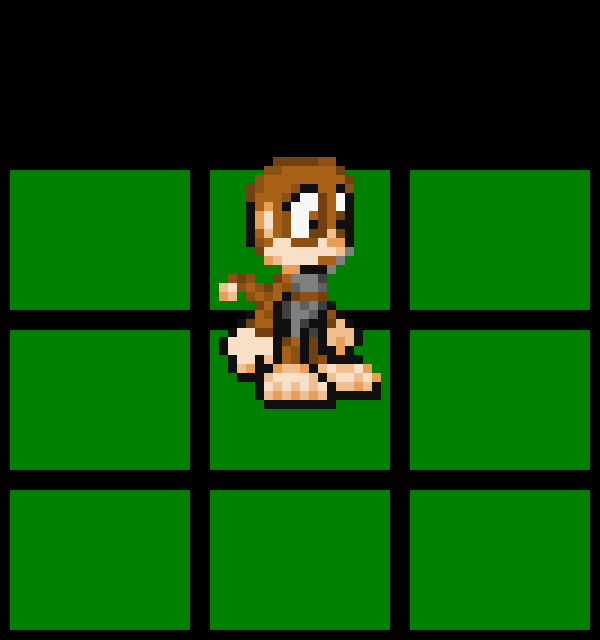The image size is (600, 640).
Task: Select the top-left green tile
Action: click(100, 240)
